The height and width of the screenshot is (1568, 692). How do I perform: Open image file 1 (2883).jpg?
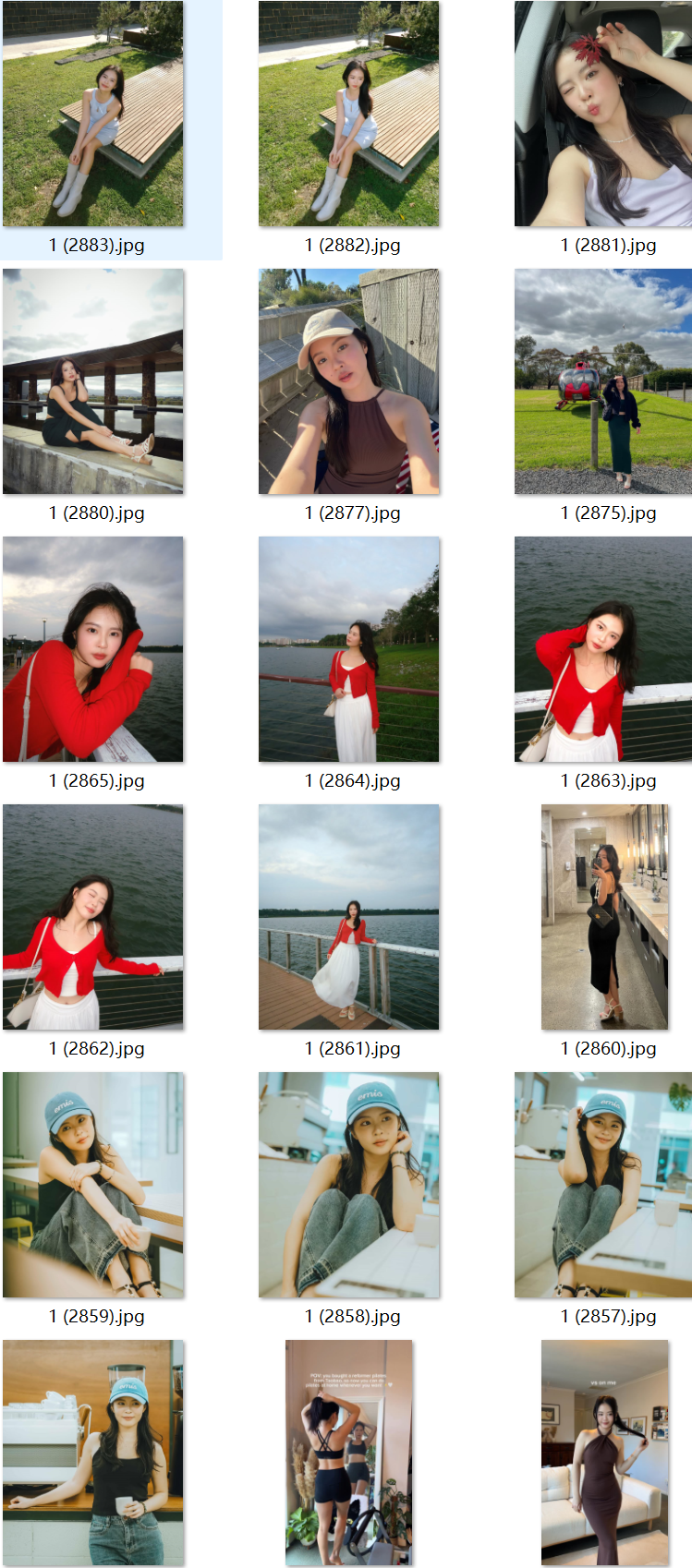coord(92,115)
